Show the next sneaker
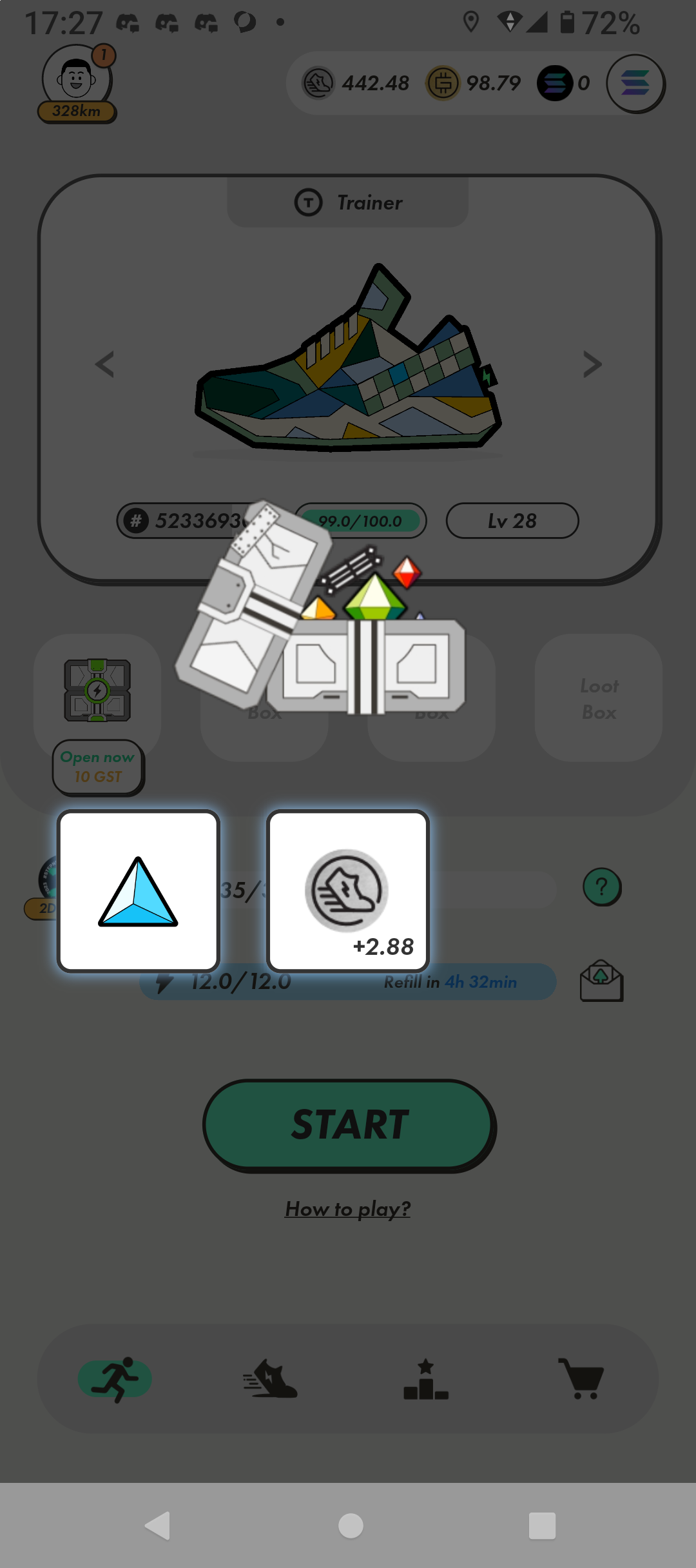696x1568 pixels. (592, 365)
